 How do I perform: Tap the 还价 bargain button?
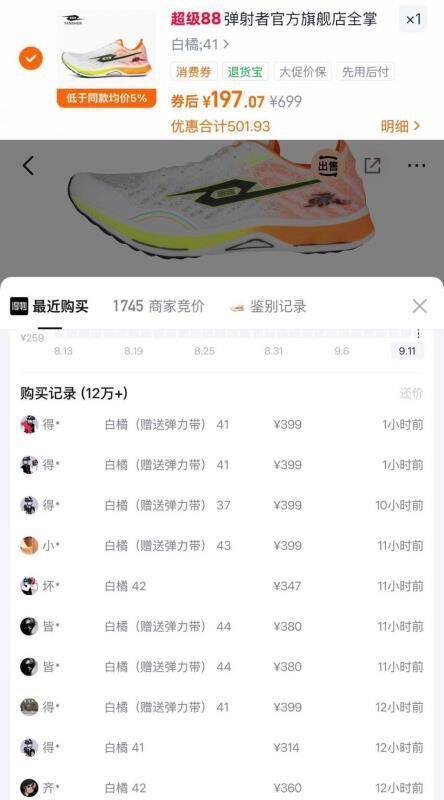(x=411, y=393)
